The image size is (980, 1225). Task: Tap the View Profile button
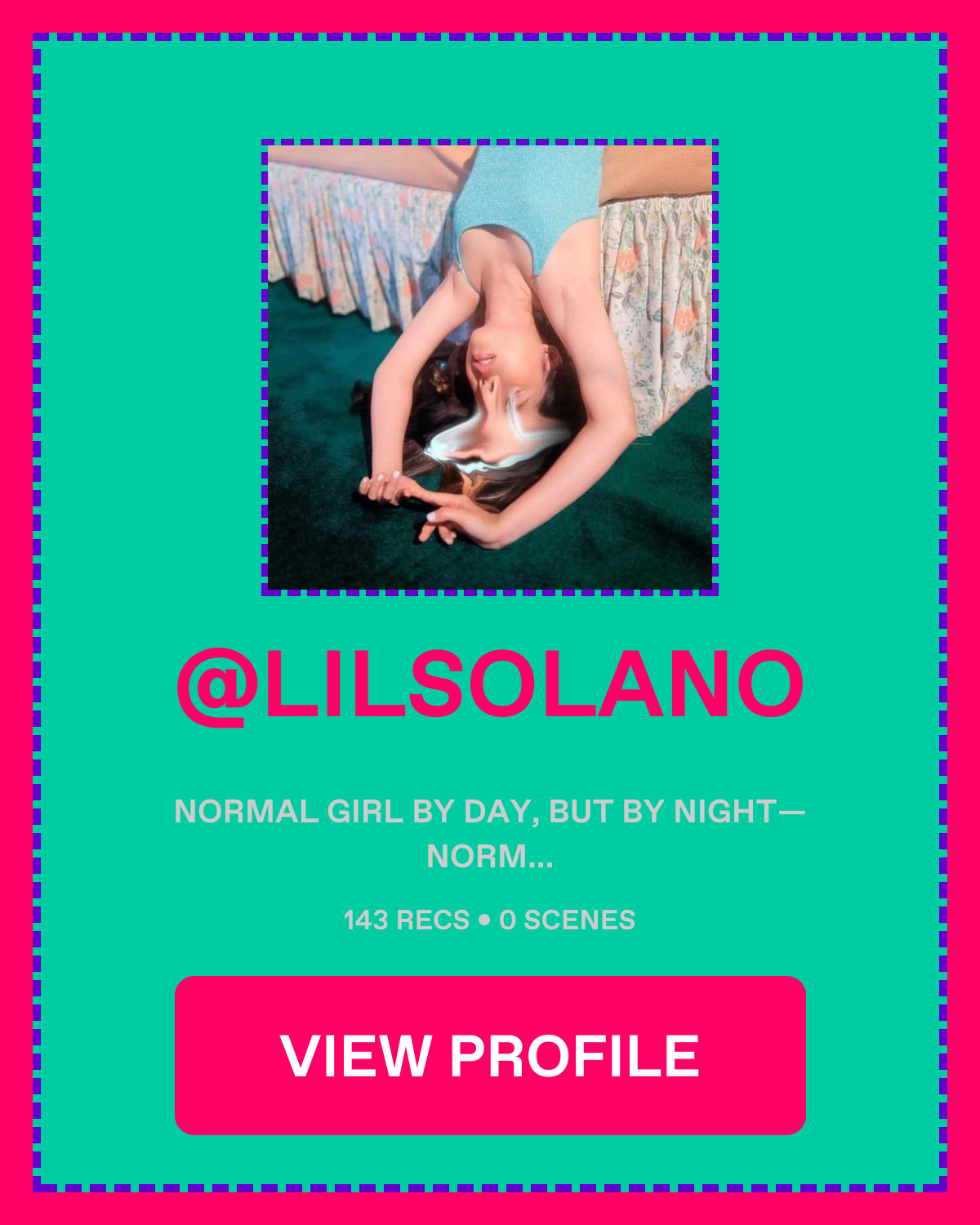(x=490, y=1055)
